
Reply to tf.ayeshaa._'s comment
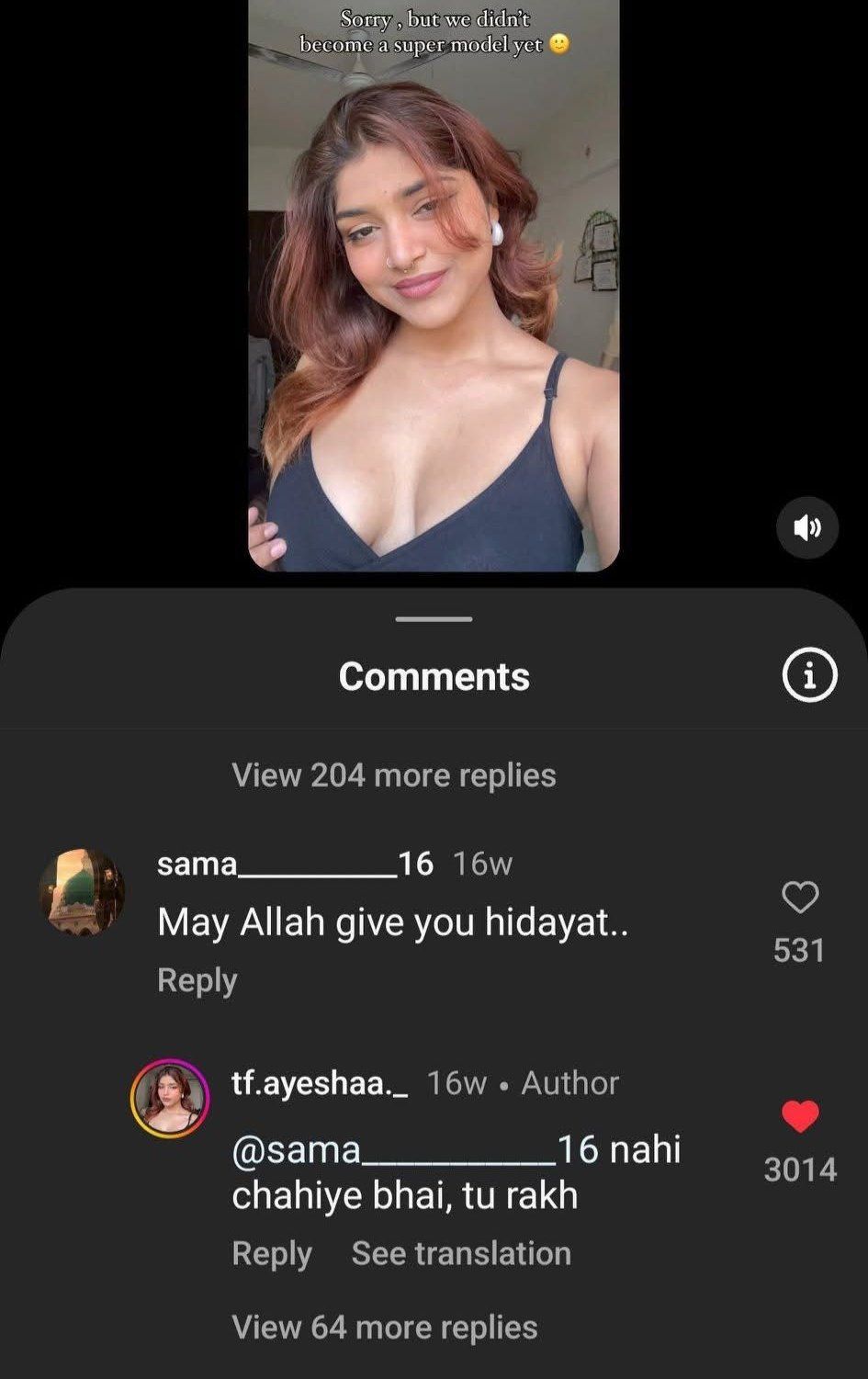tap(271, 1253)
